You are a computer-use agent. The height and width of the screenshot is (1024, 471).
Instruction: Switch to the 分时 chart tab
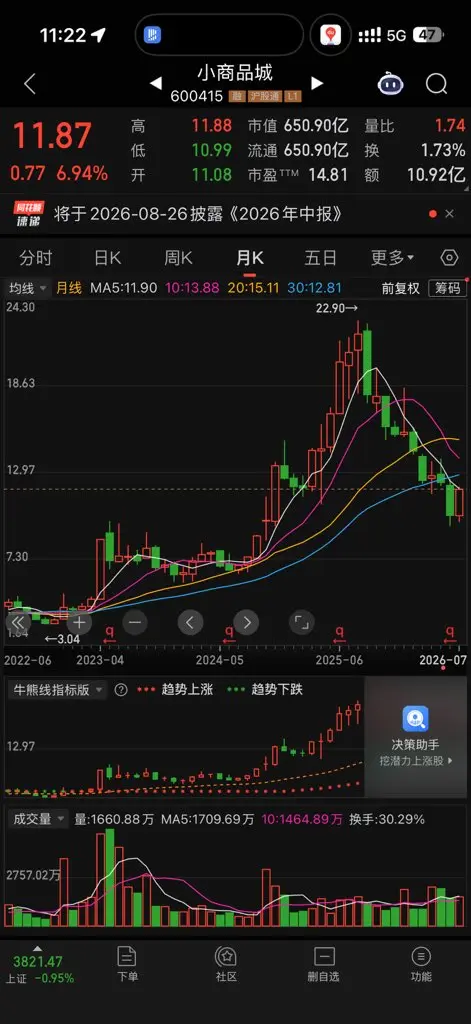coord(35,258)
